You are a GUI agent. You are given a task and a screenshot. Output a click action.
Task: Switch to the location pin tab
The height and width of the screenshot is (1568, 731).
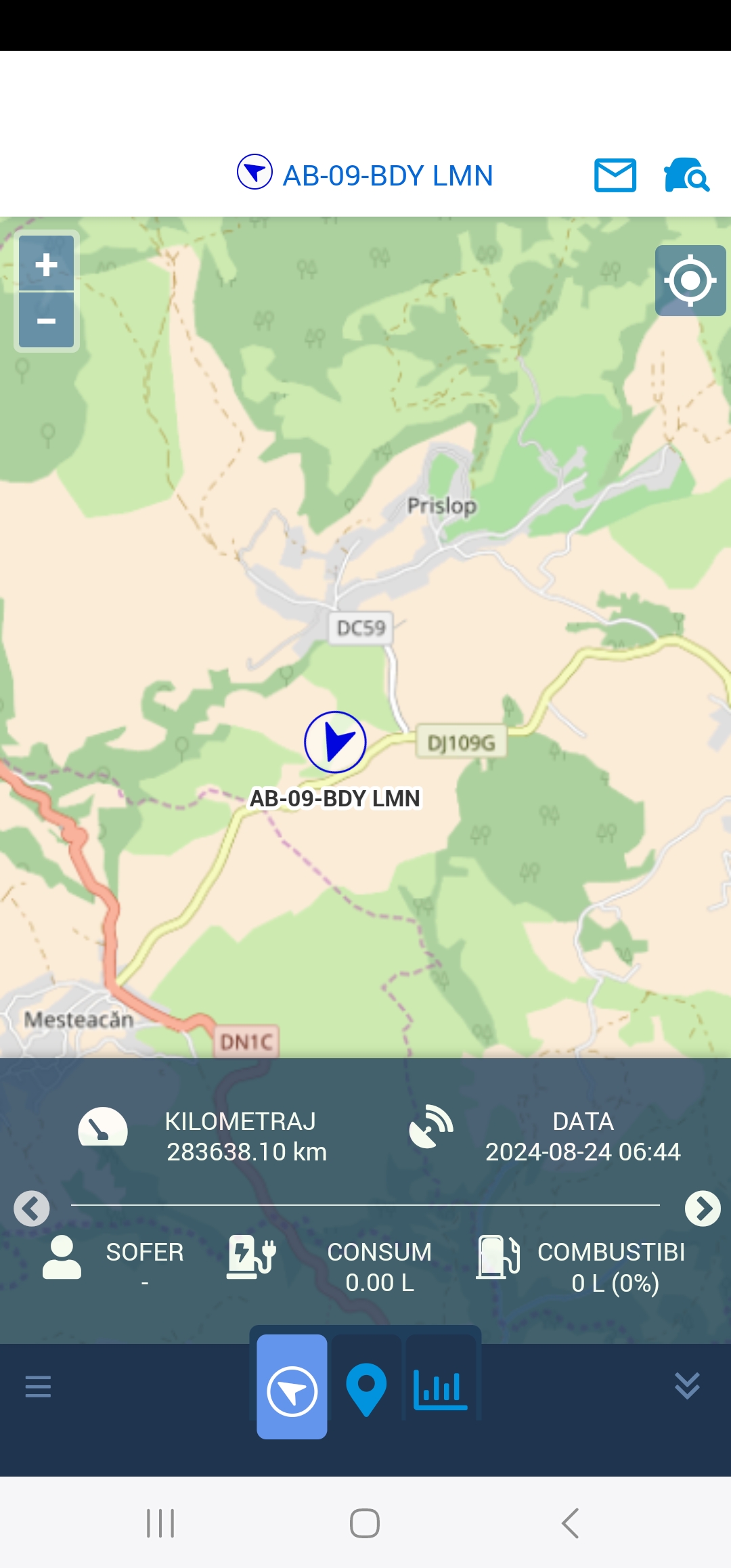(x=366, y=1387)
